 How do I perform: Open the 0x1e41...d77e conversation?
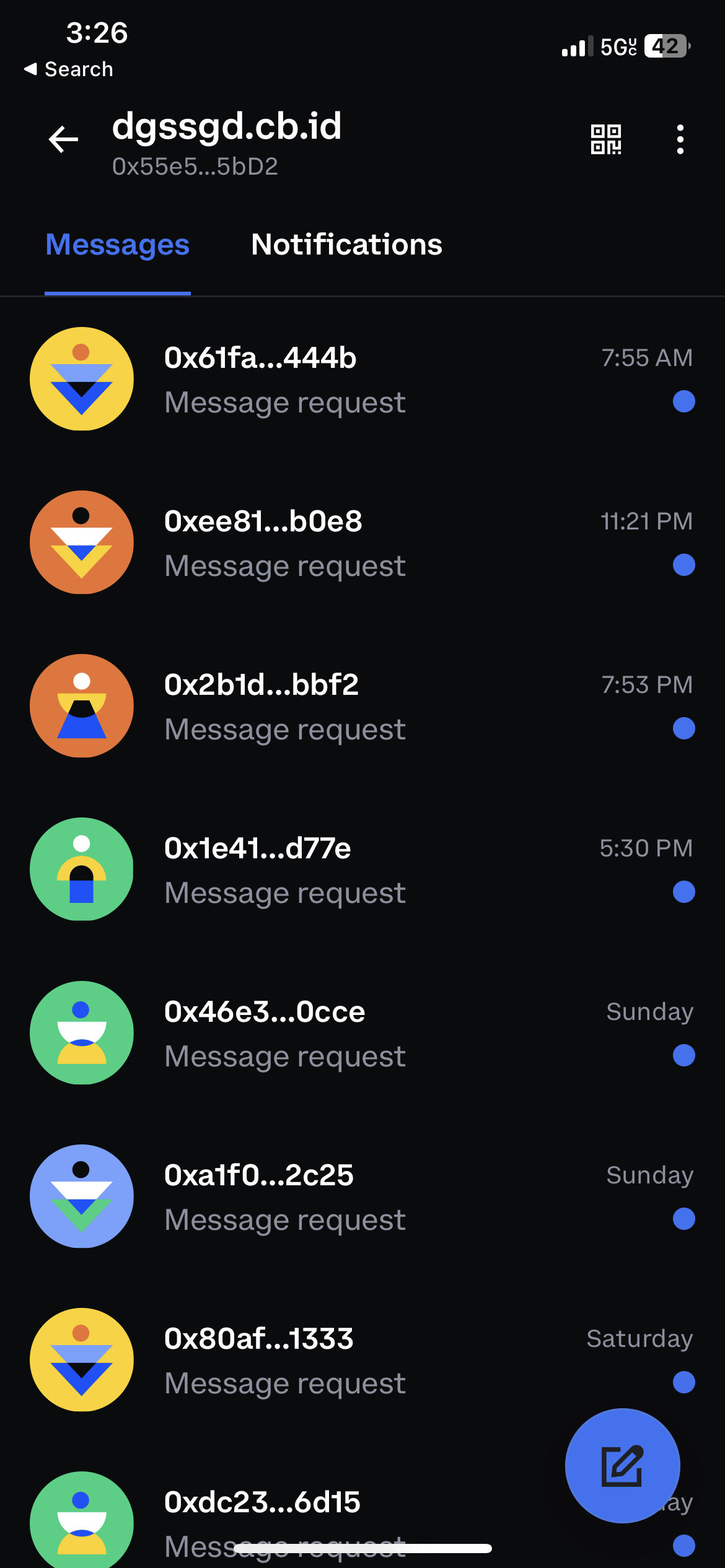[x=362, y=869]
